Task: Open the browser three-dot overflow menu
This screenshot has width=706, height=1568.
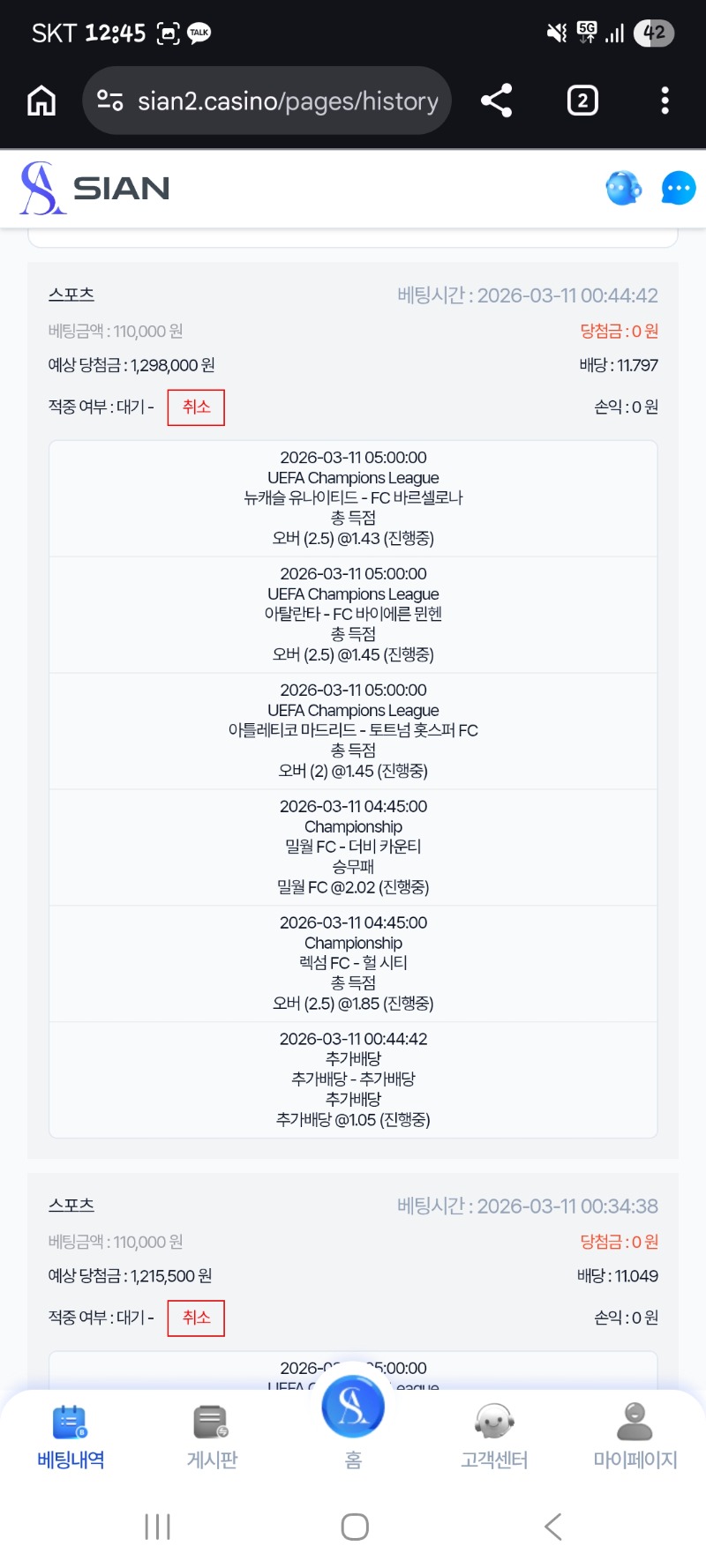Action: tap(664, 101)
